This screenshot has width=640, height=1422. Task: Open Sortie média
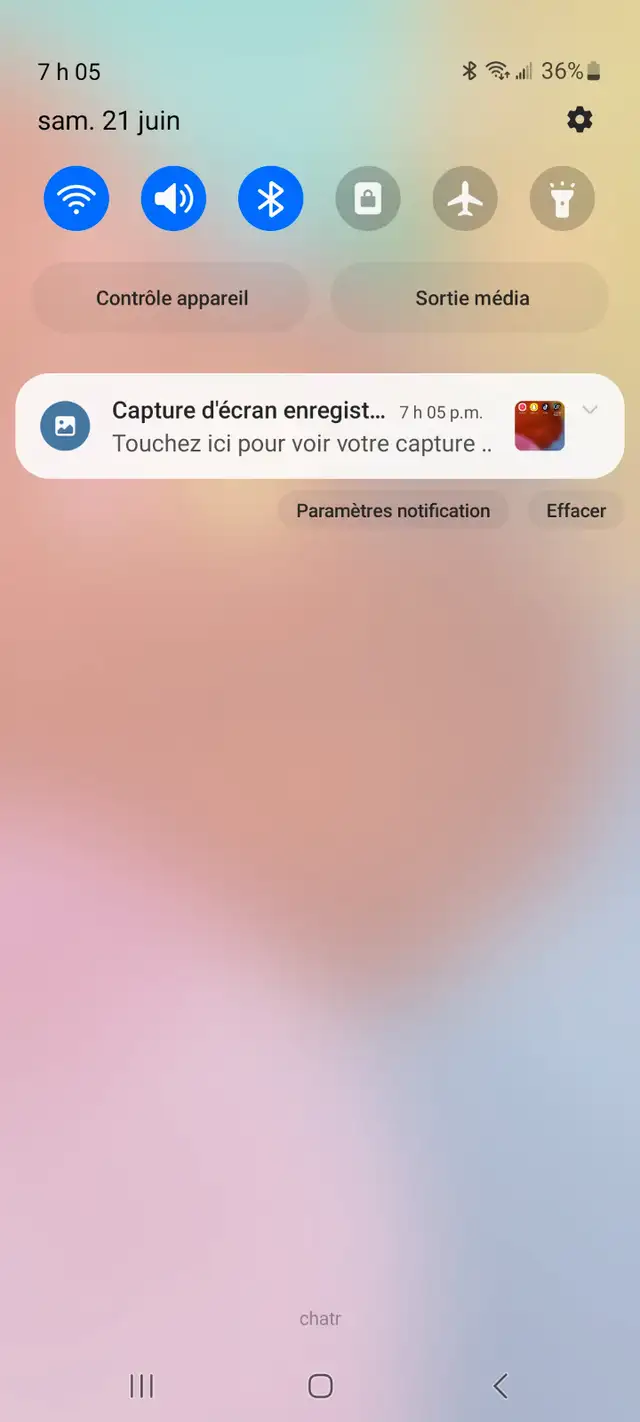(472, 298)
